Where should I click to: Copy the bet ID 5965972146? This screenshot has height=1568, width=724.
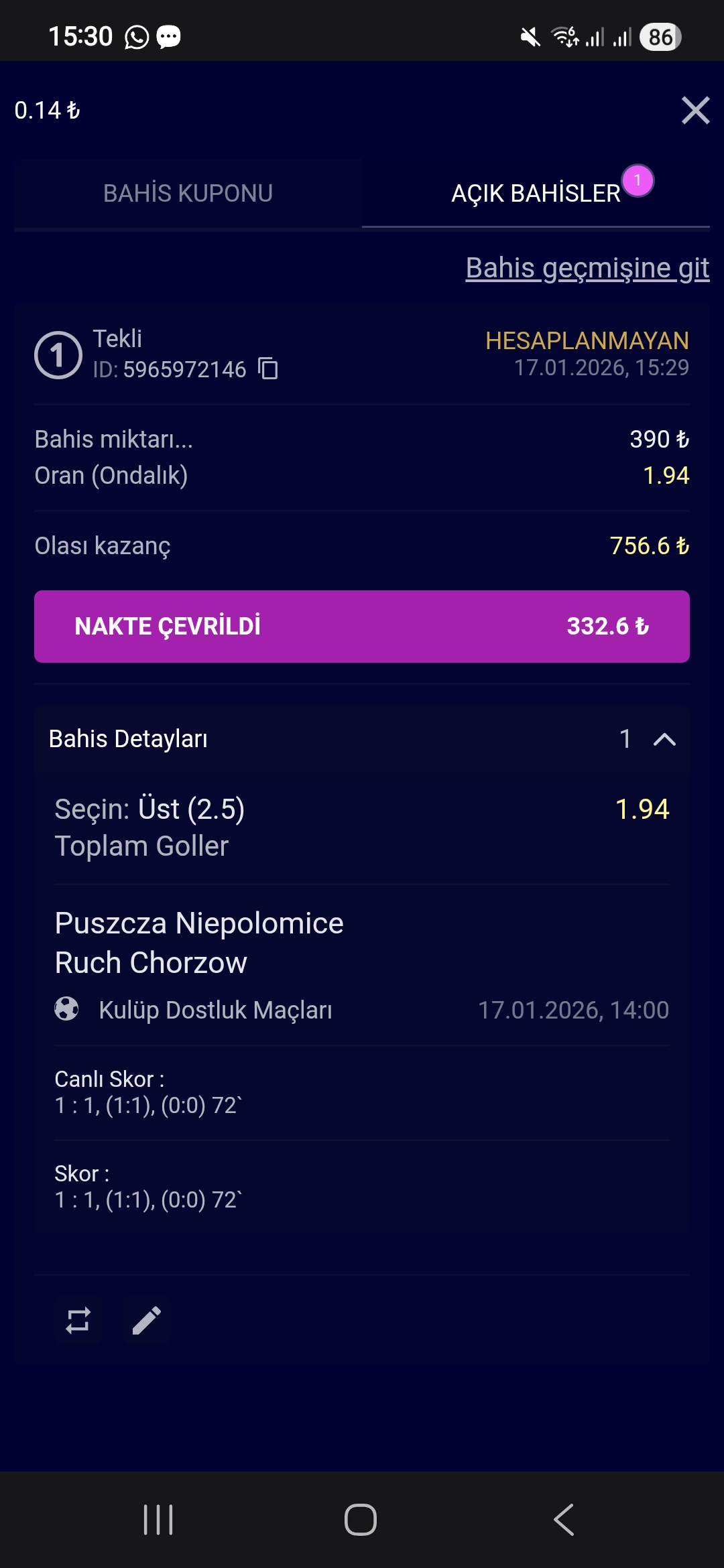[x=269, y=369]
